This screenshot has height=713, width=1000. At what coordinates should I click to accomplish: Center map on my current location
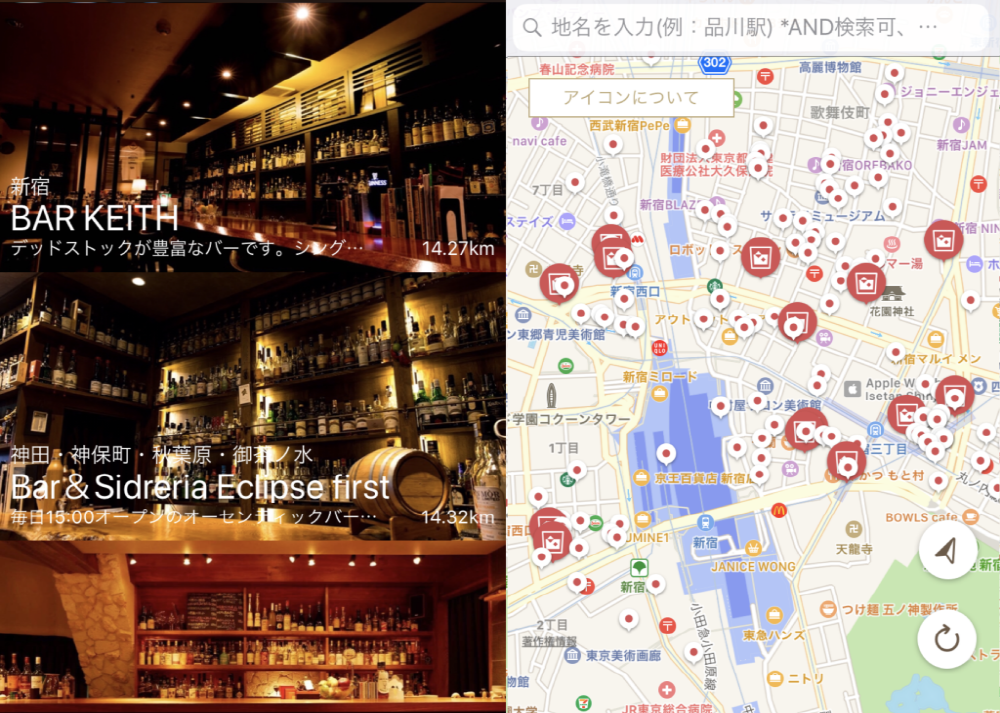tap(946, 551)
